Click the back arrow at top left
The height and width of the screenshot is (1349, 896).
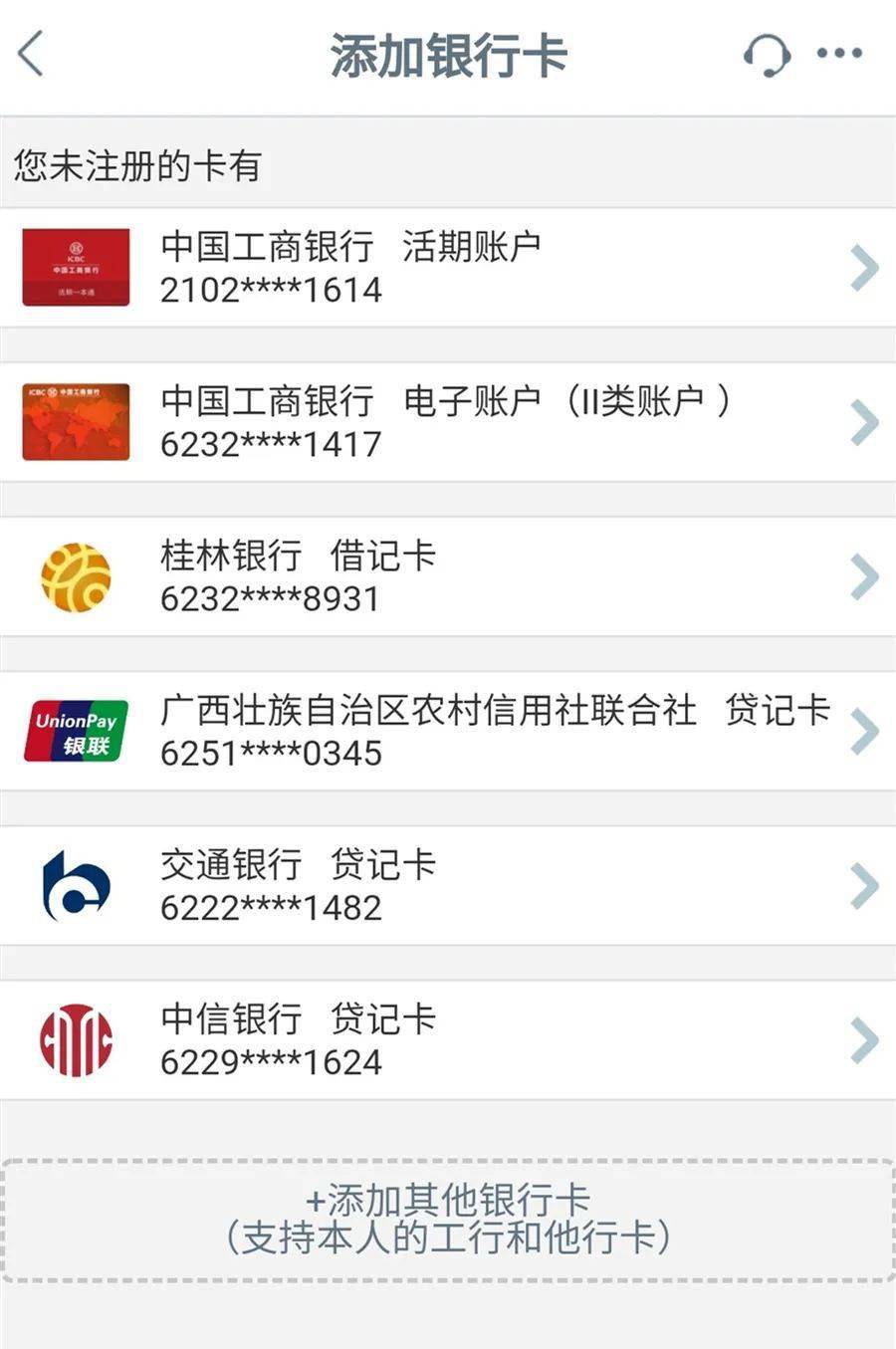click(x=30, y=55)
